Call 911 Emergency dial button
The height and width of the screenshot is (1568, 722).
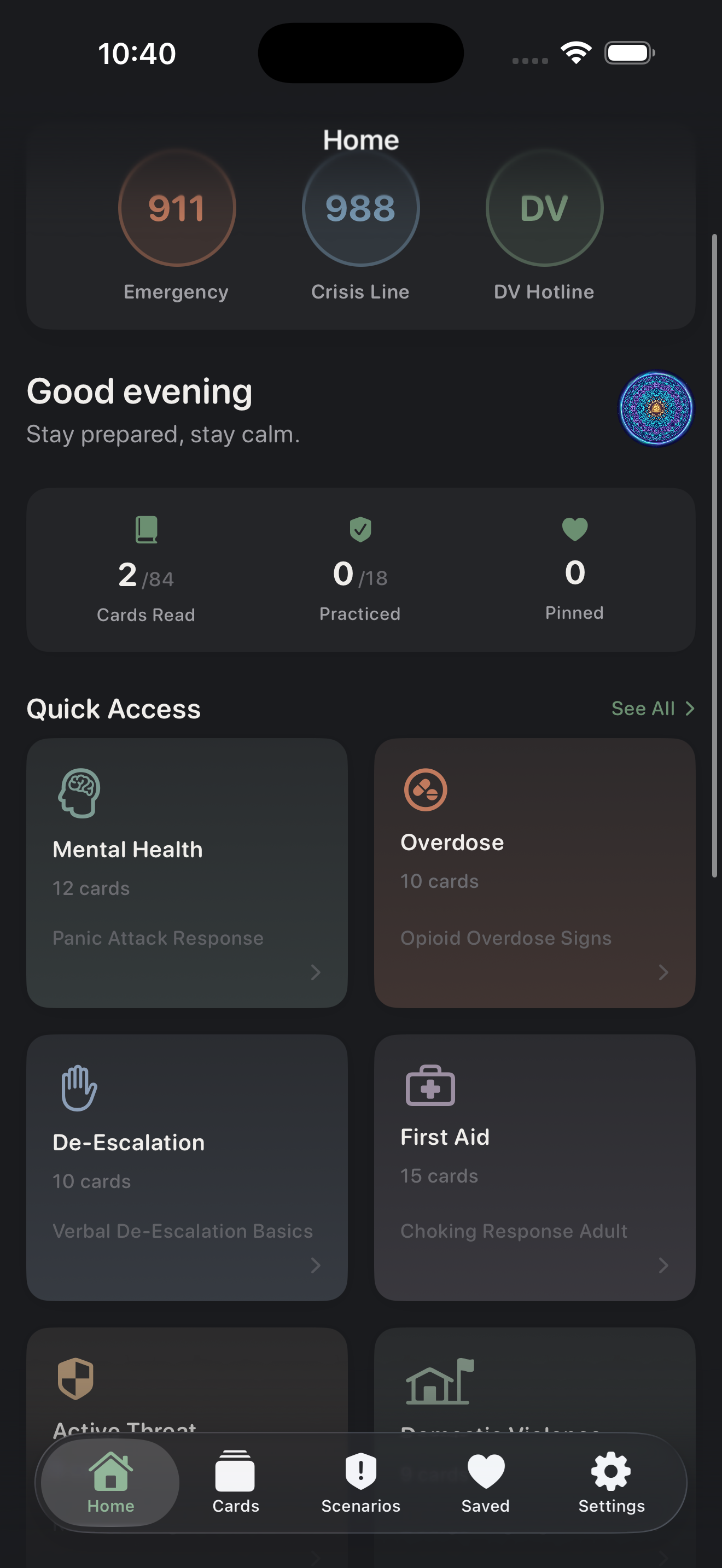point(176,208)
